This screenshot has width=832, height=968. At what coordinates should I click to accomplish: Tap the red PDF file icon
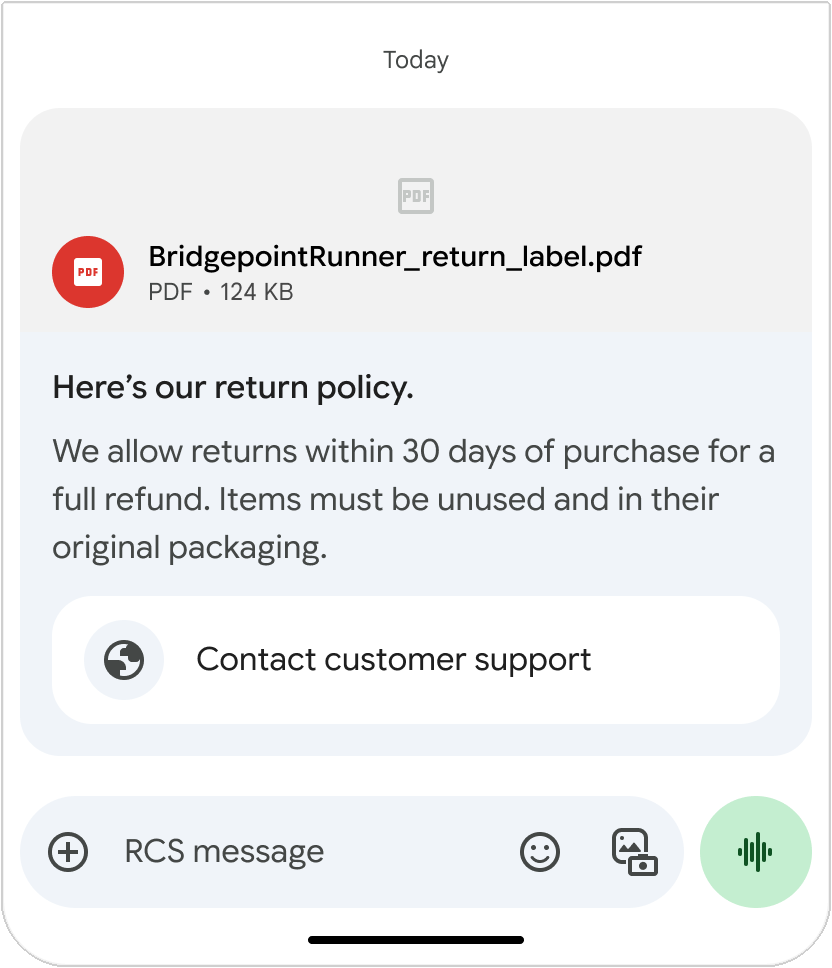(x=87, y=271)
